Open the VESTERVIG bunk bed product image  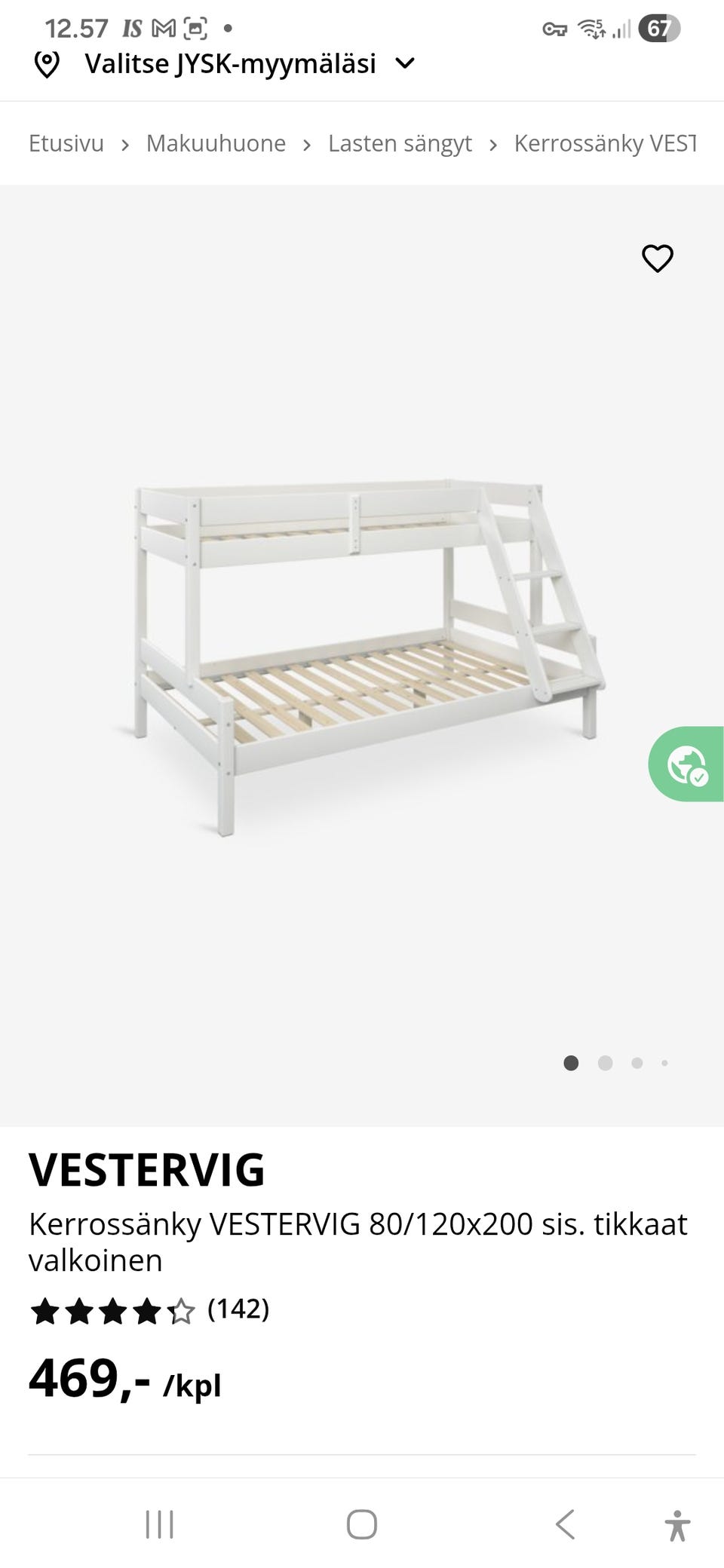362,656
